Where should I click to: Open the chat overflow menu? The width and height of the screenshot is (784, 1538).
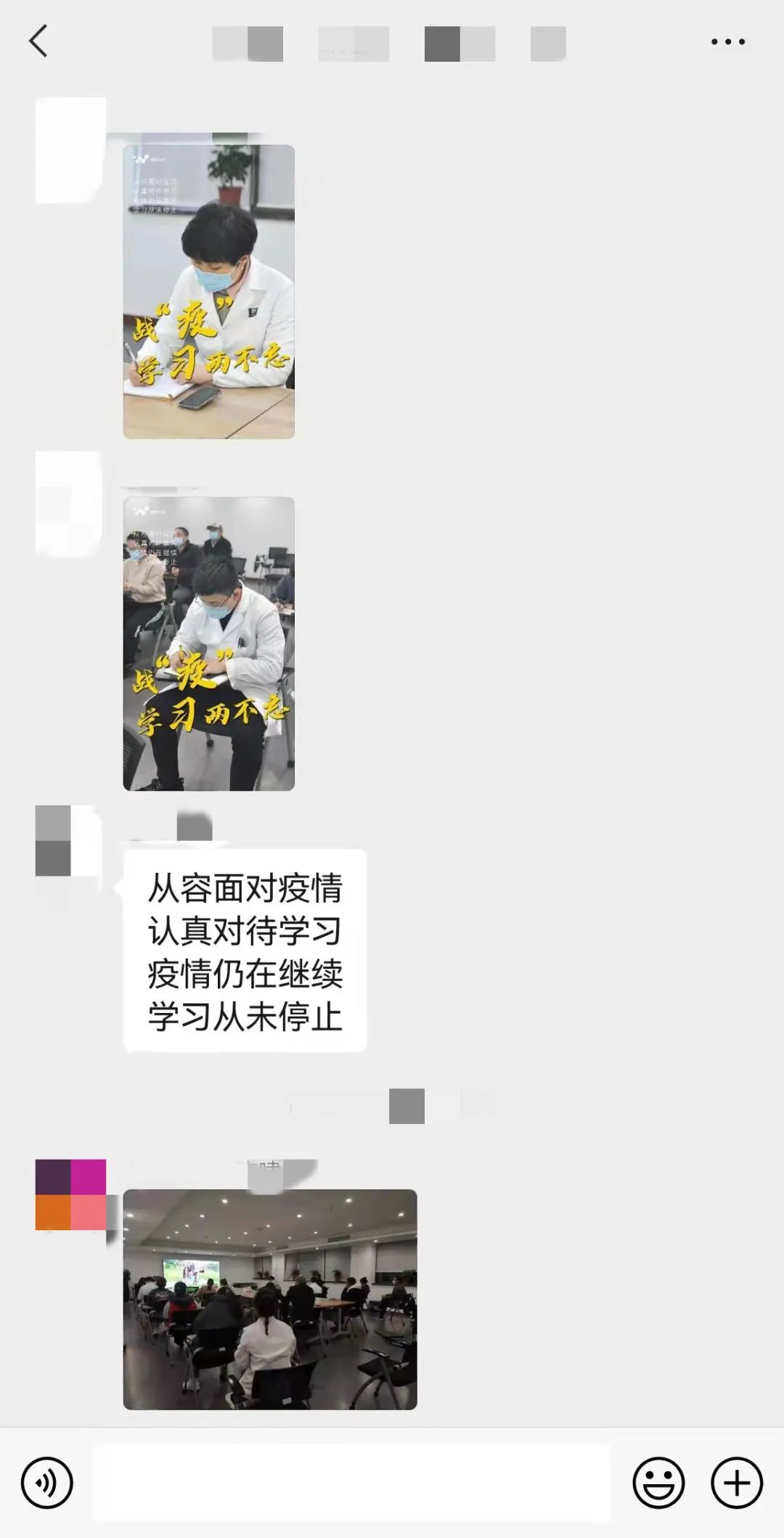click(x=727, y=42)
